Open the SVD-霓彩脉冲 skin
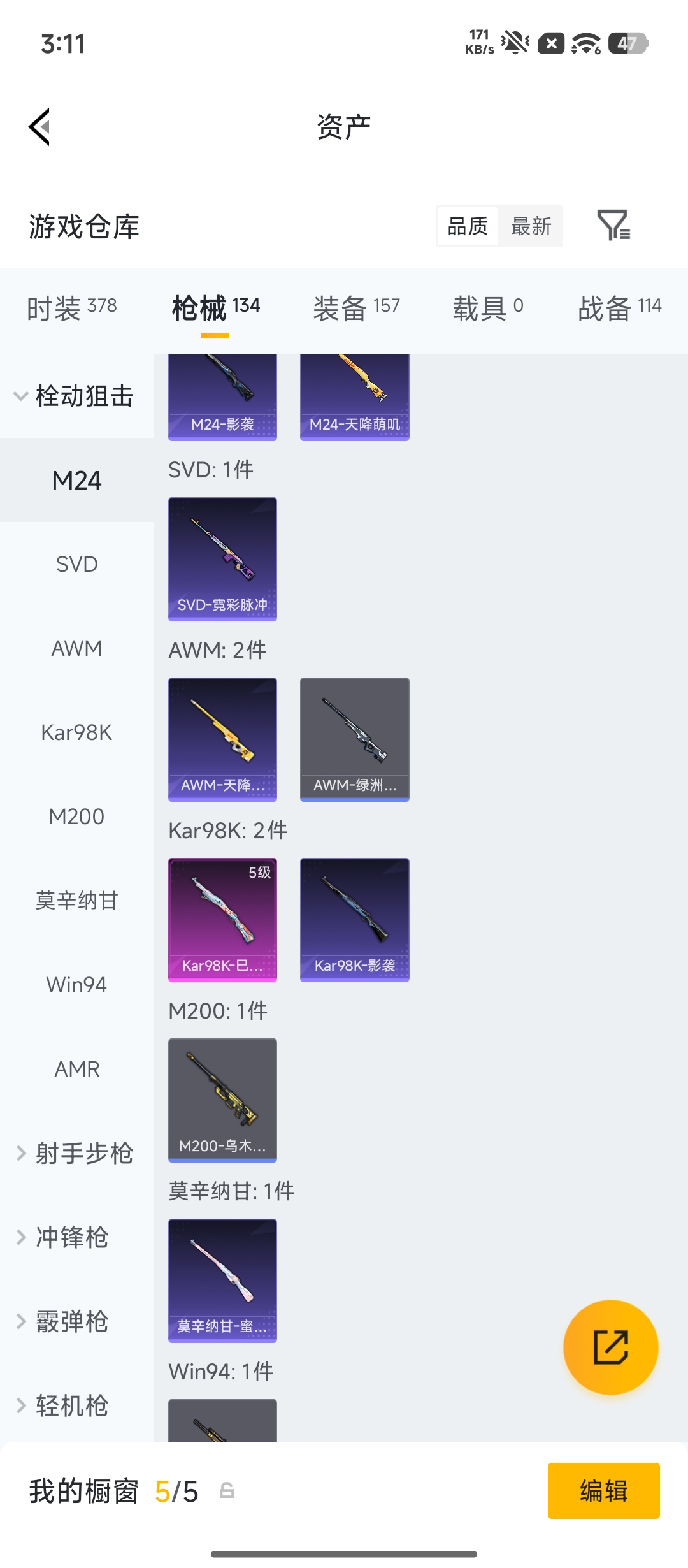The width and height of the screenshot is (688, 1568). pos(222,558)
